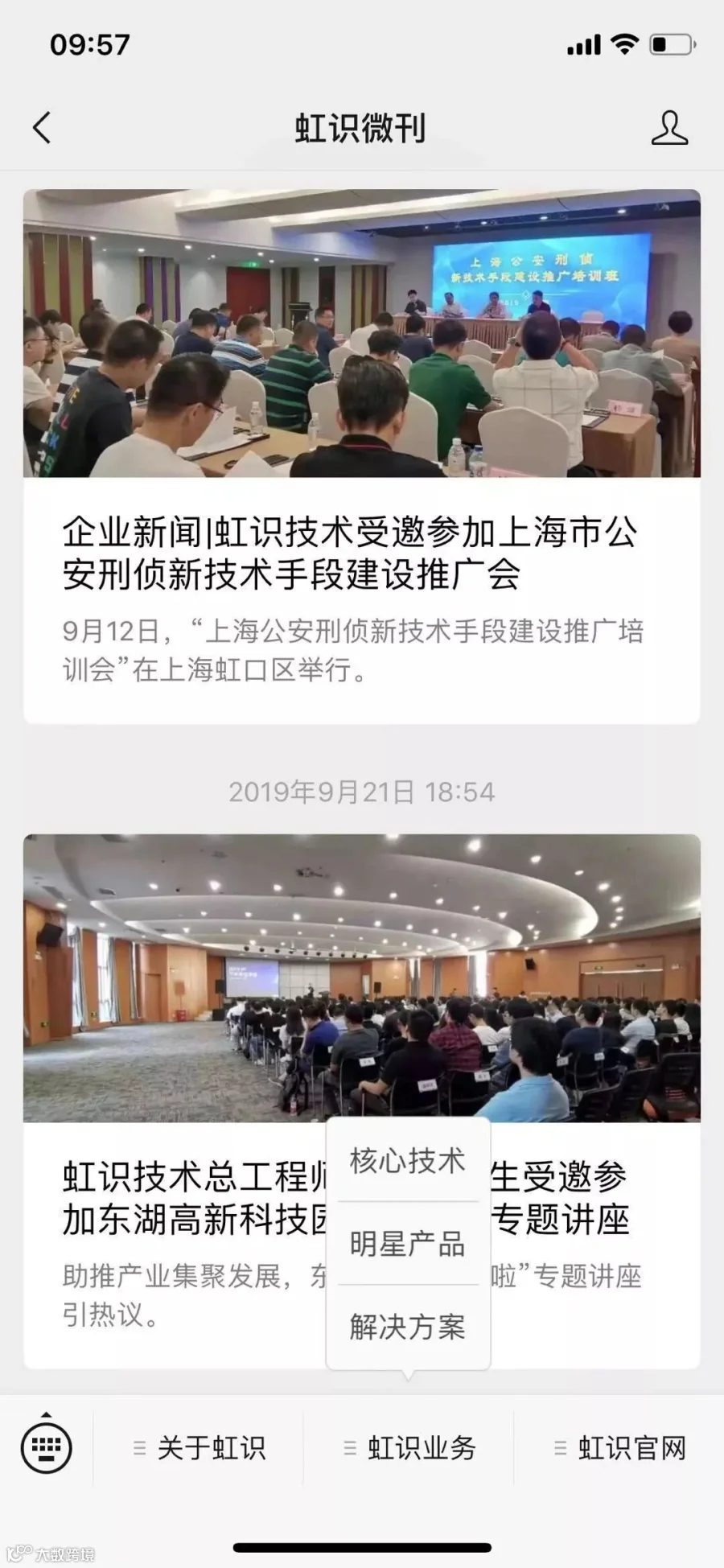Go back from 虹识微刊

42,128
